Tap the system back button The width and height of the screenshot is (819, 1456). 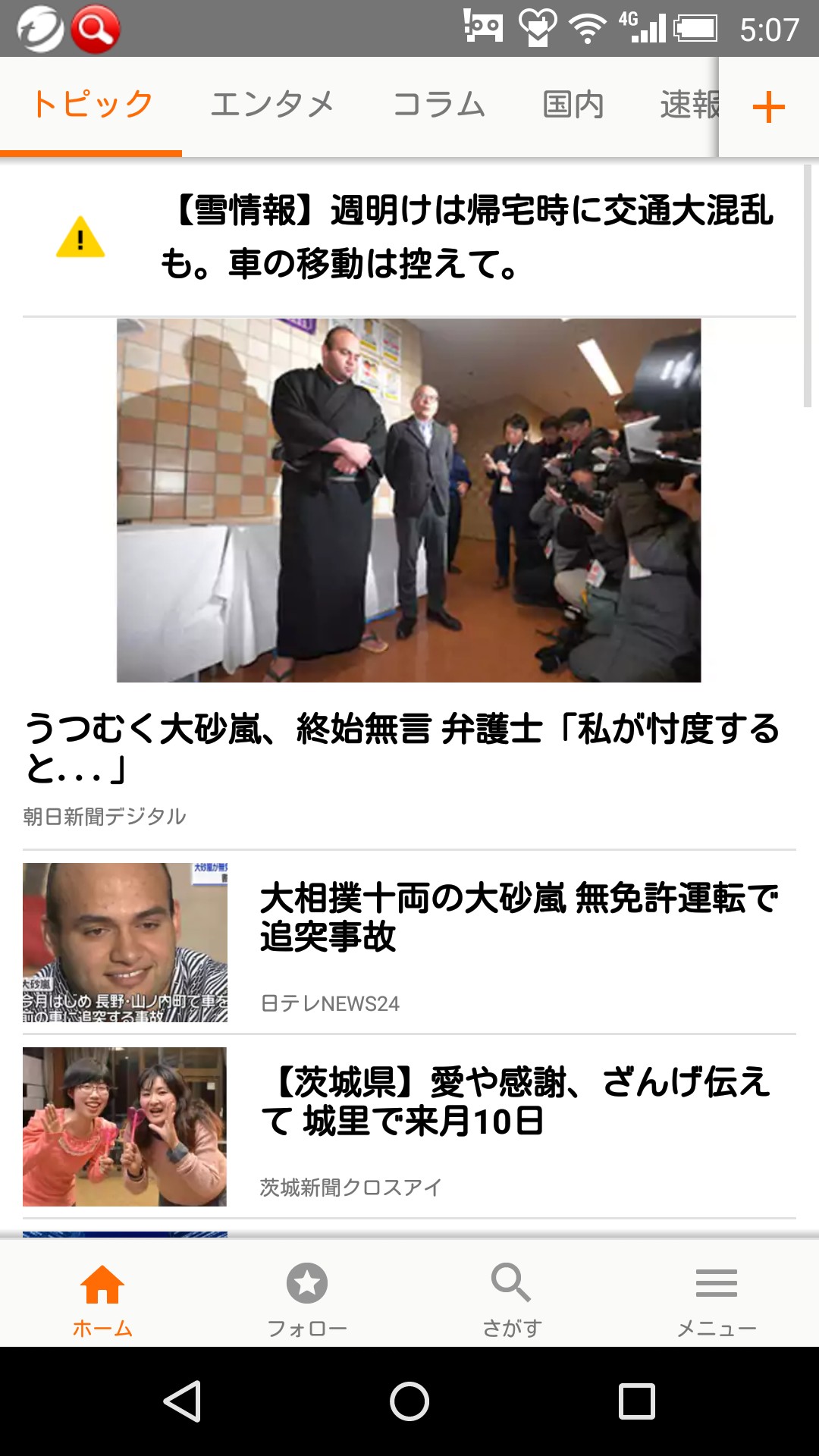pyautogui.click(x=182, y=1401)
